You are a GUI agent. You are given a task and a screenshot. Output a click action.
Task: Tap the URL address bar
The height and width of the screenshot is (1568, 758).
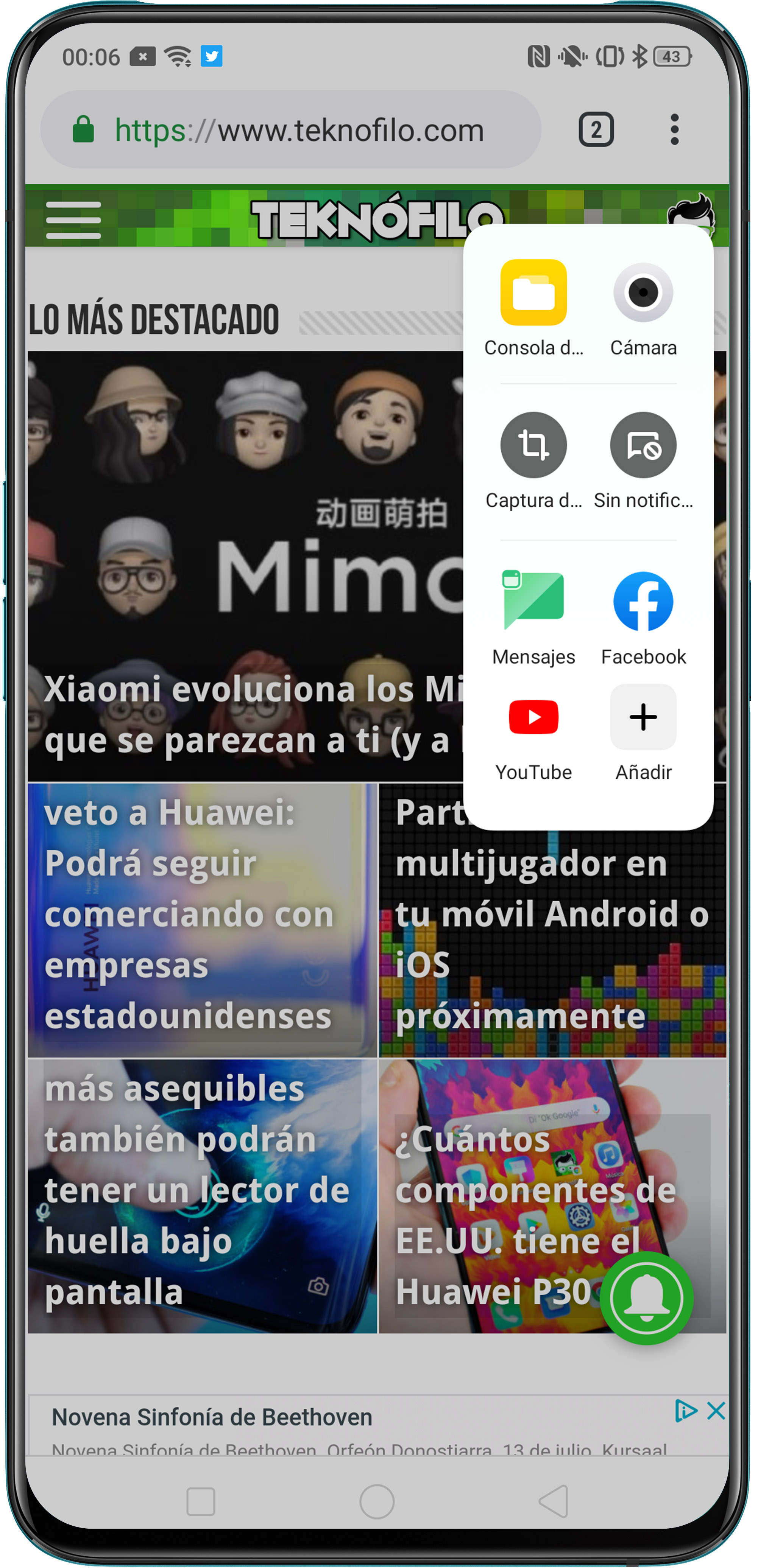tap(290, 129)
